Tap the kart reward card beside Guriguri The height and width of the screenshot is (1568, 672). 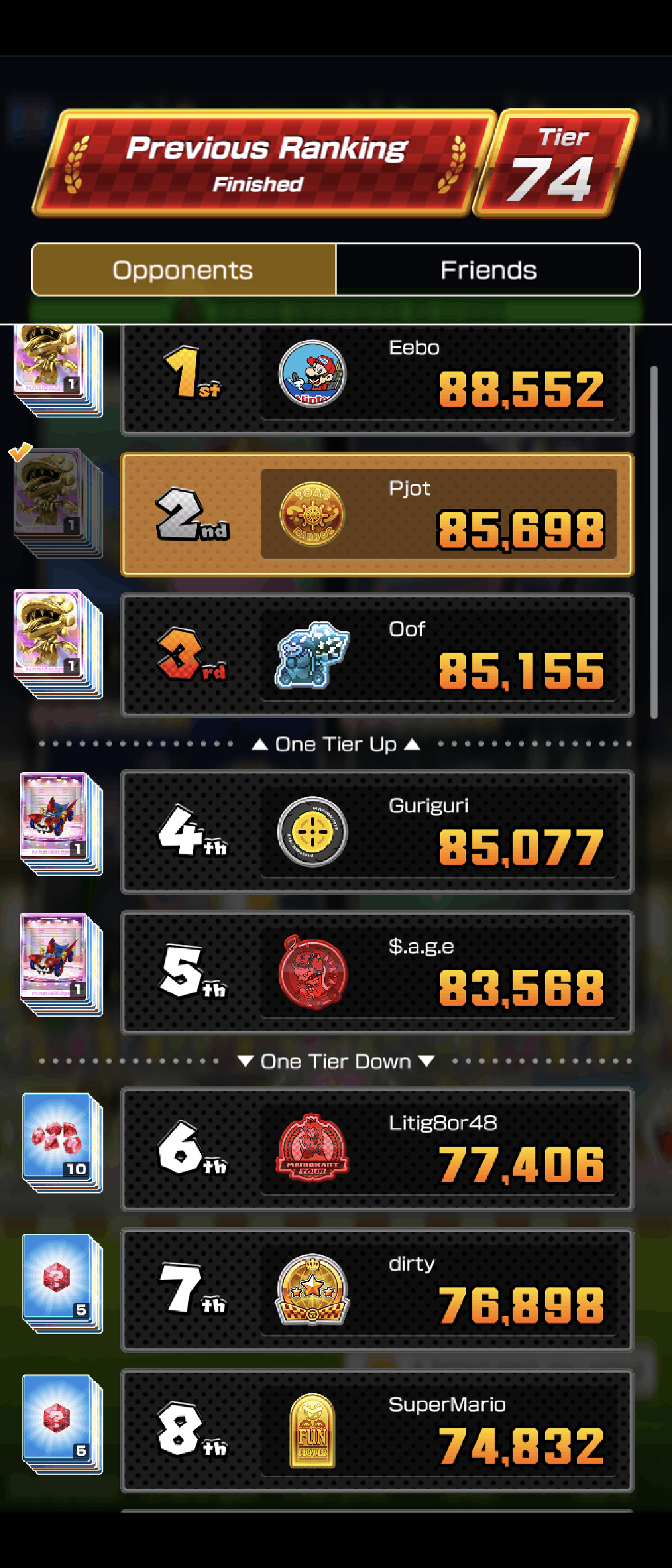pyautogui.click(x=60, y=823)
